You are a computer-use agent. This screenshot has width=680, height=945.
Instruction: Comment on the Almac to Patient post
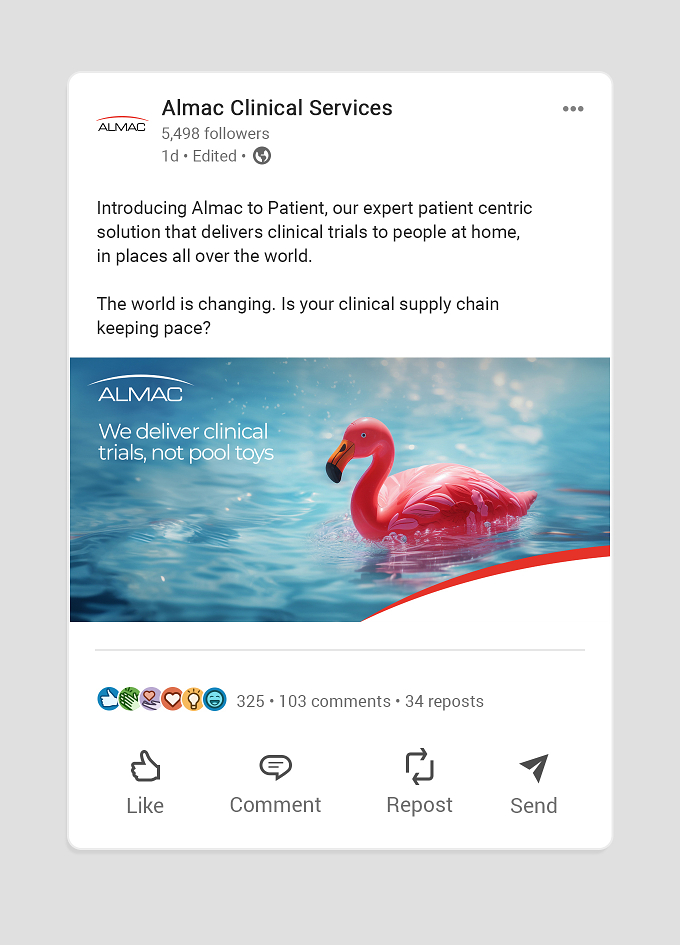point(275,782)
